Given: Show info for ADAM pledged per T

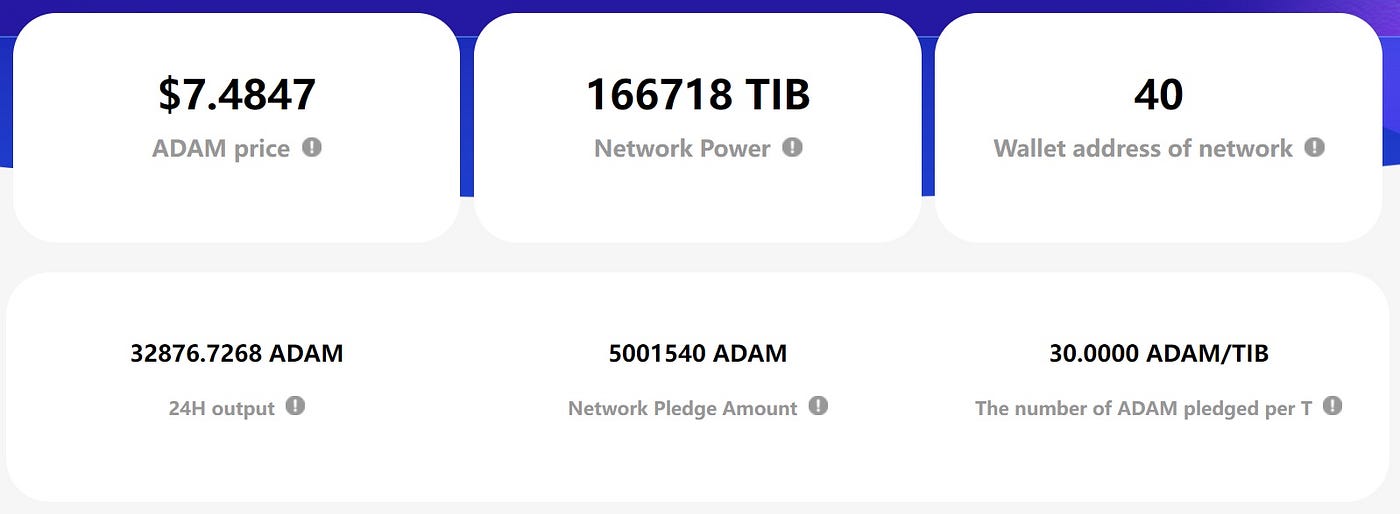Looking at the screenshot, I should coord(1332,406).
